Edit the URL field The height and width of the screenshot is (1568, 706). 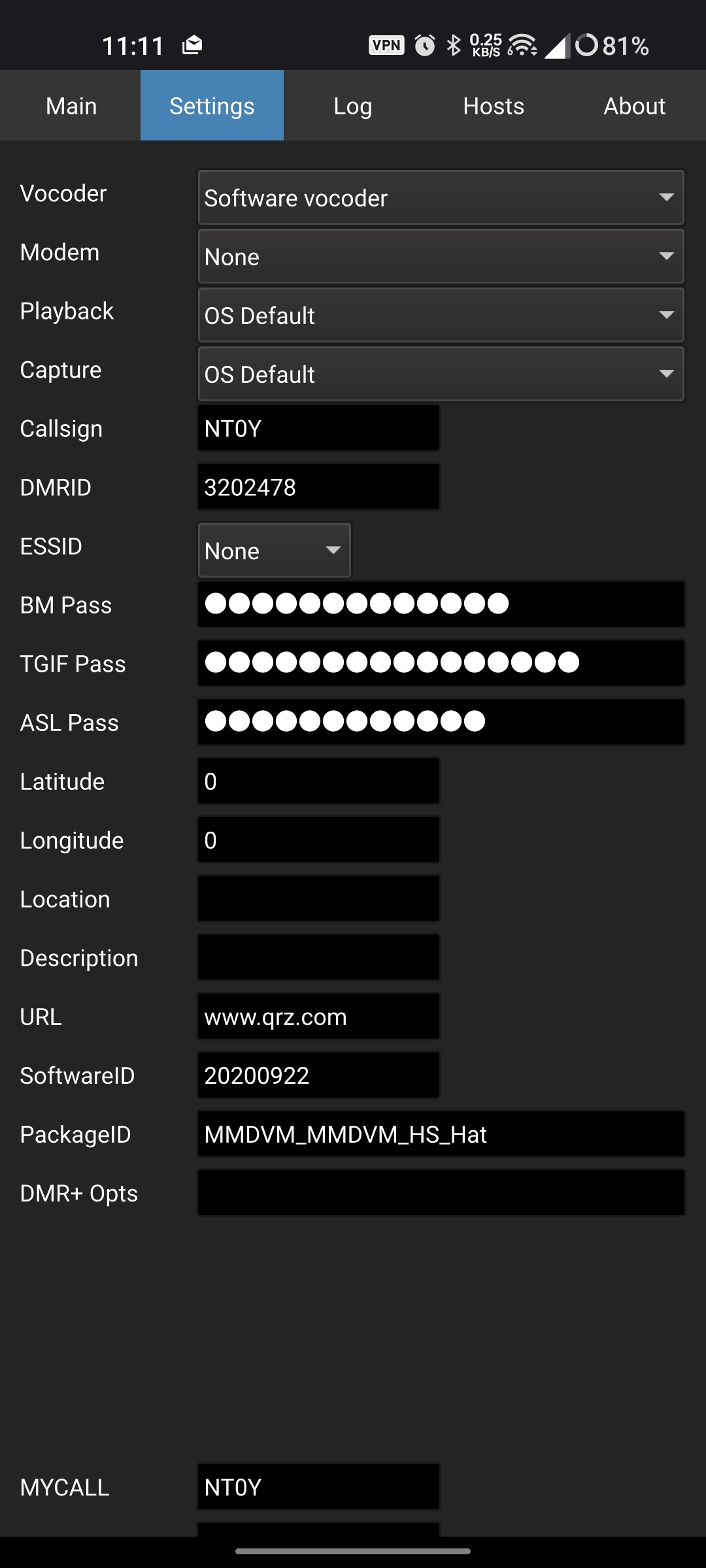click(x=318, y=1017)
